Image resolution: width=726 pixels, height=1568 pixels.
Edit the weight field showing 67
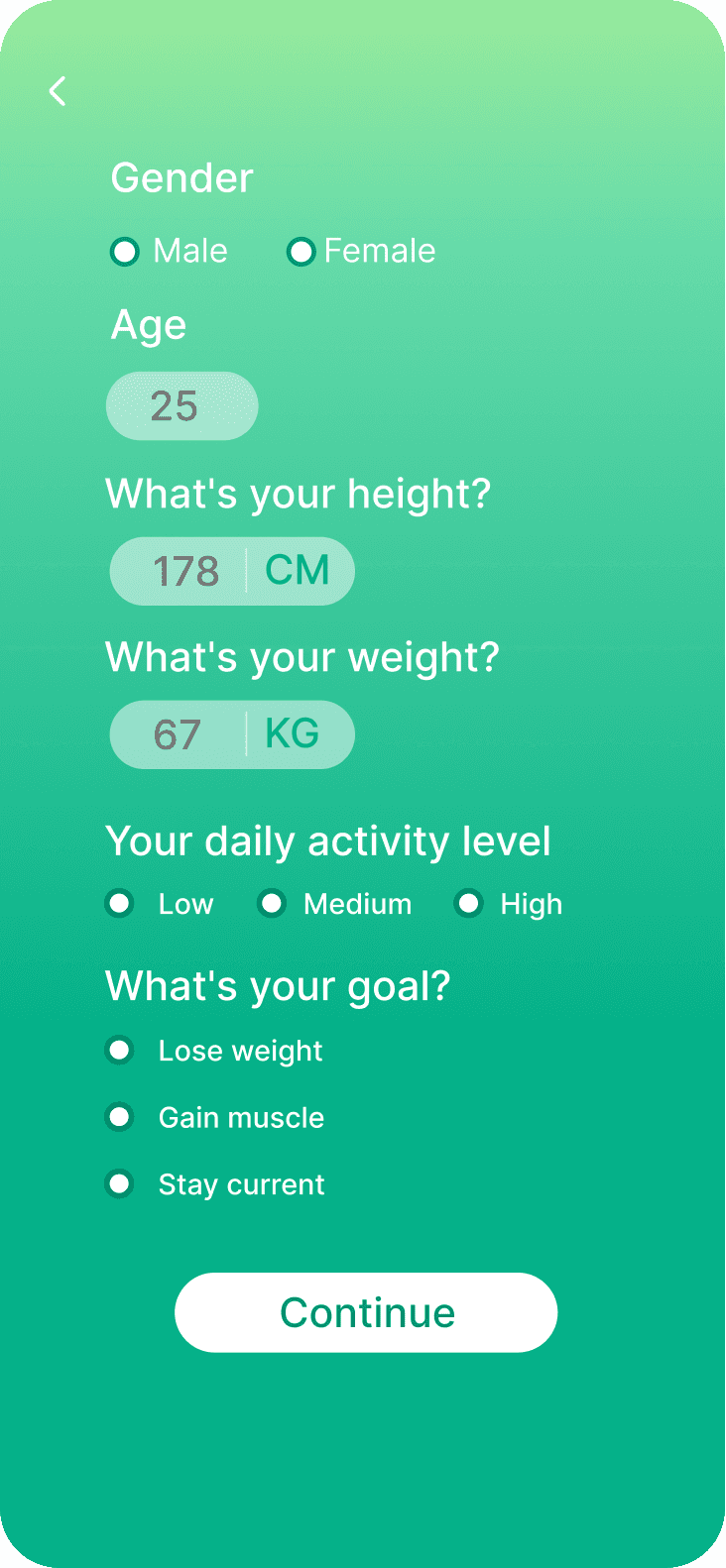(179, 735)
